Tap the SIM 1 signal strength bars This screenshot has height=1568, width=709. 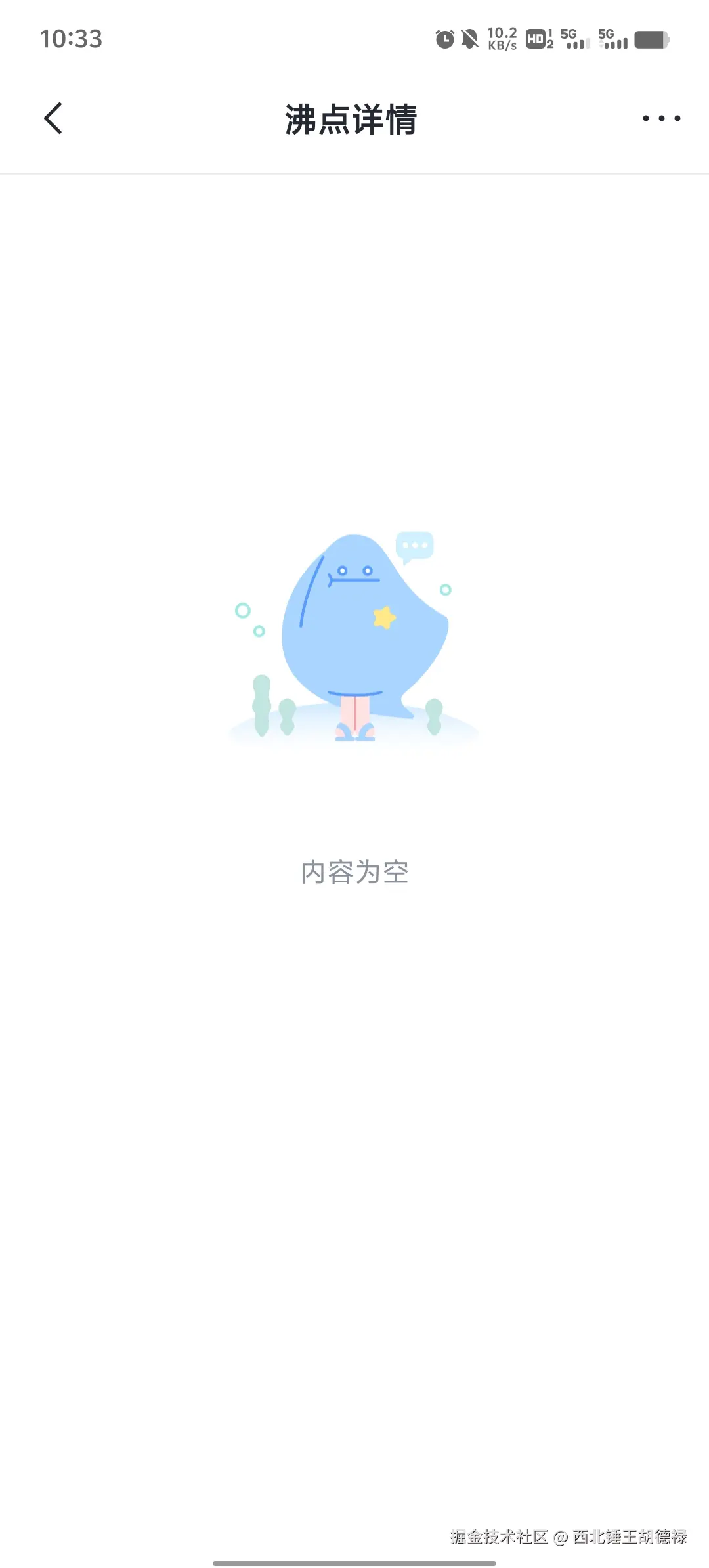579,45
